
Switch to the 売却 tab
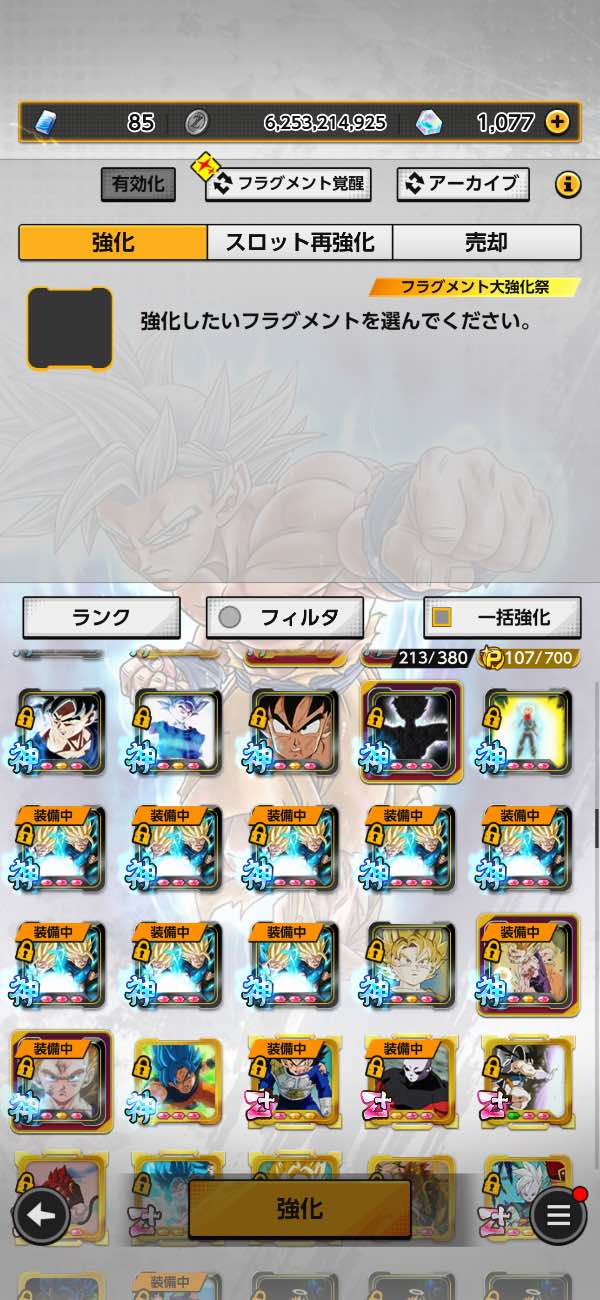[x=486, y=242]
